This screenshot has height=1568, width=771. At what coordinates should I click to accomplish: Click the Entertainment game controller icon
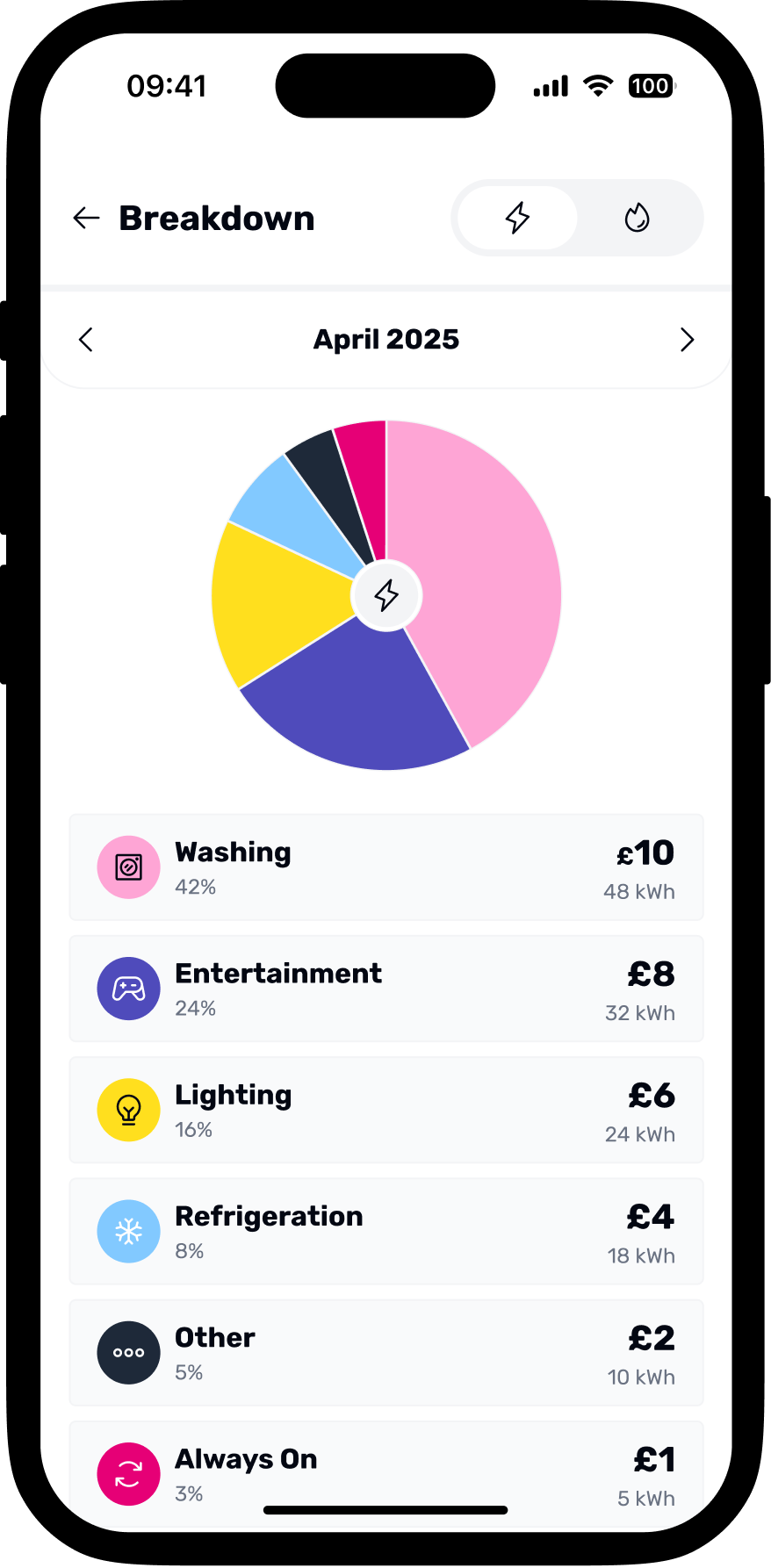[128, 989]
